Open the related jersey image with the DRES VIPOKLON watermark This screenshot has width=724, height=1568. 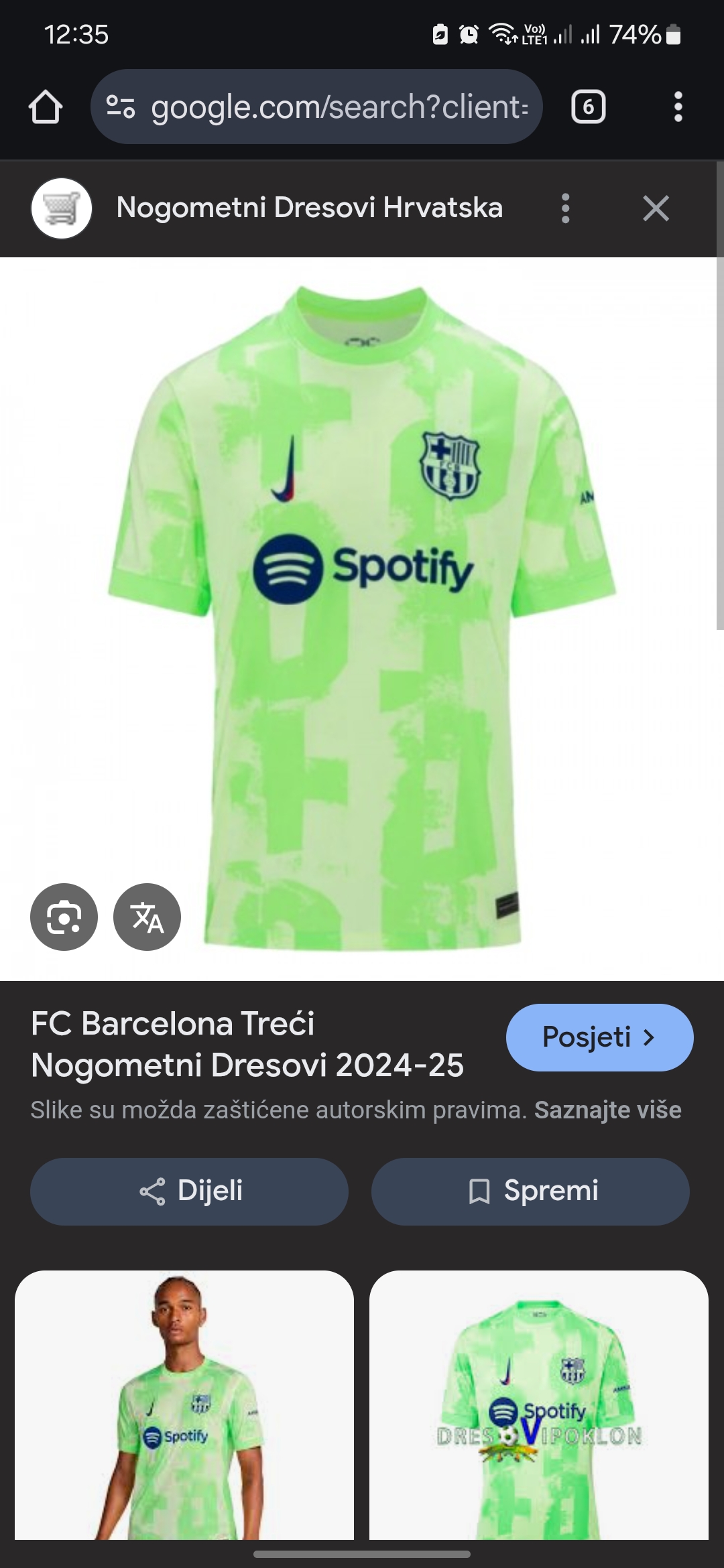pos(539,1404)
